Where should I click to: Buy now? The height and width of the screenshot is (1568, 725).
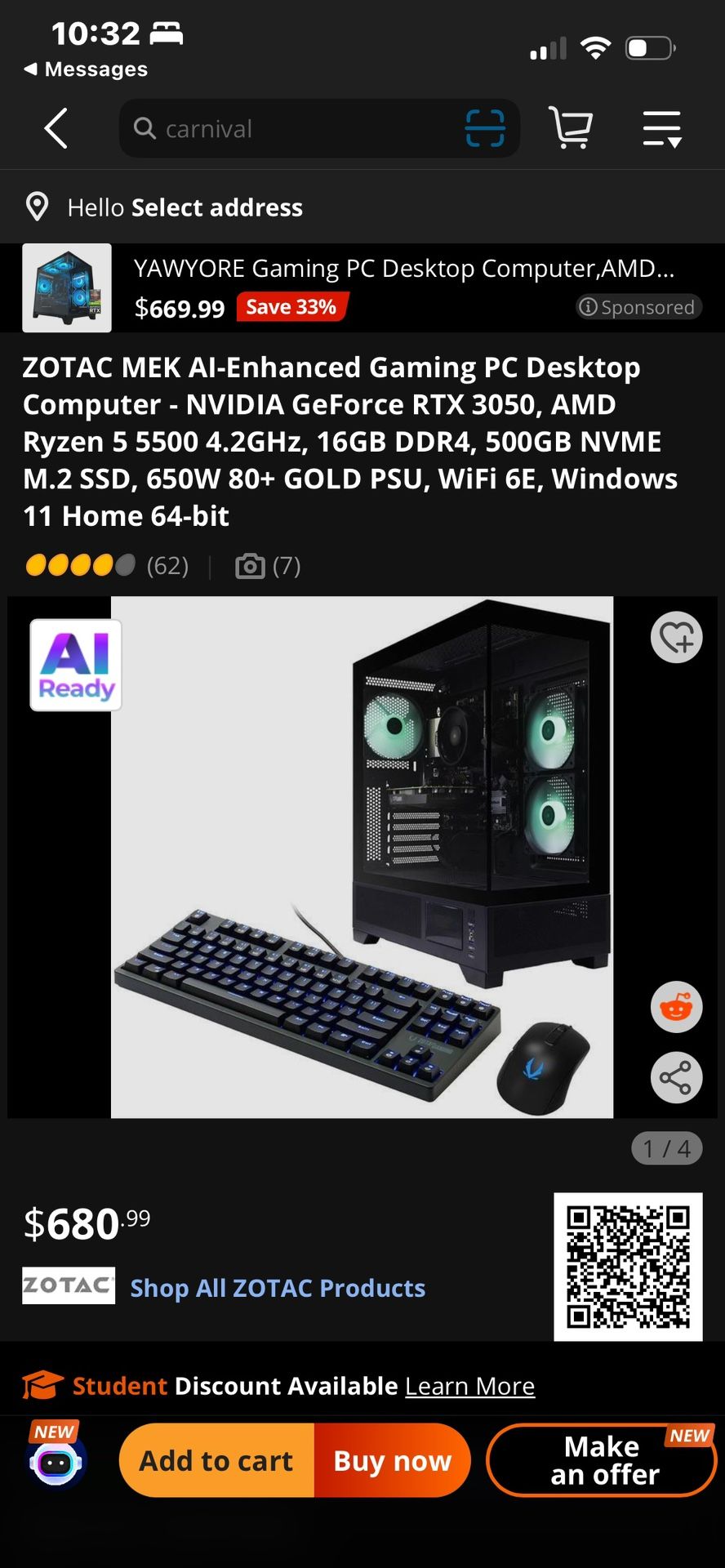click(x=392, y=1461)
